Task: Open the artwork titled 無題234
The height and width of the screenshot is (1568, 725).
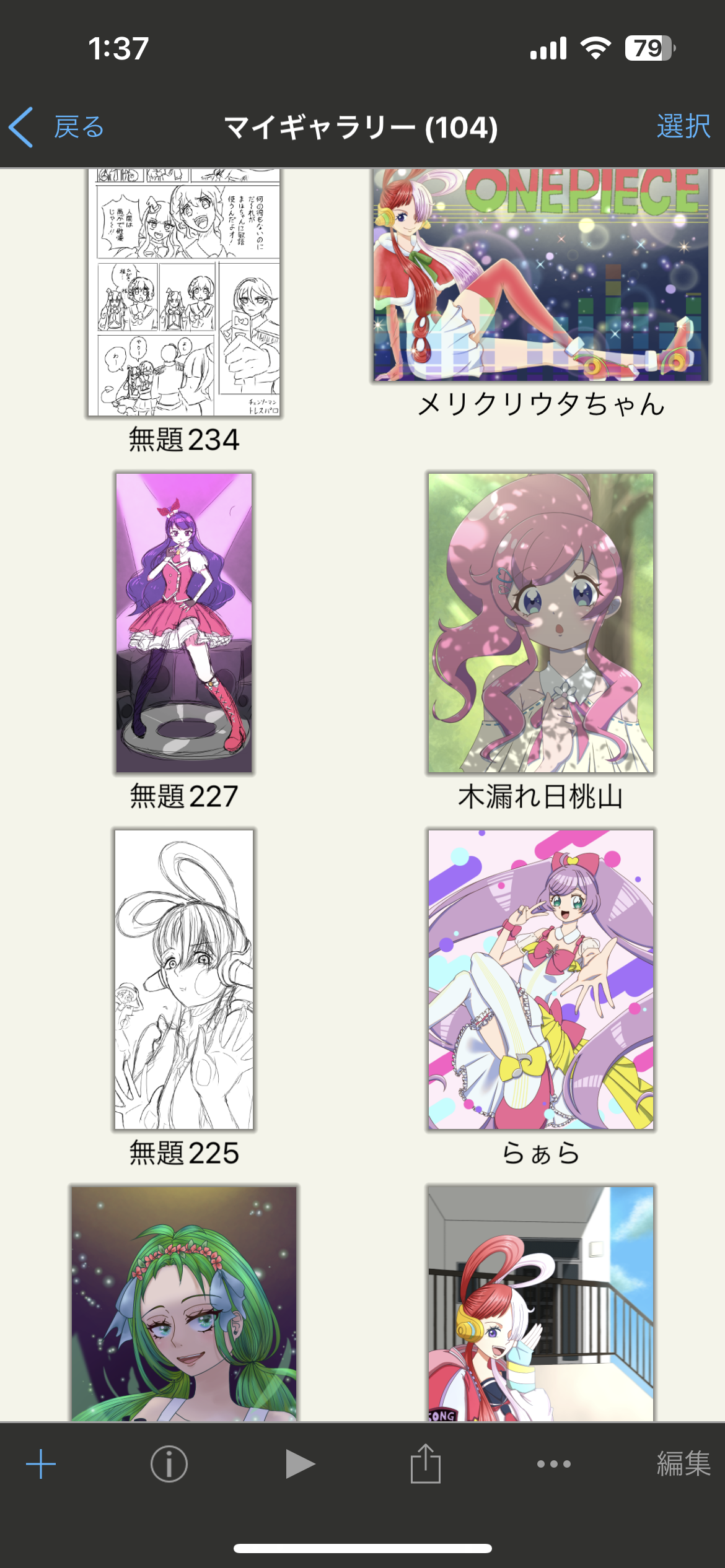Action: 184,292
